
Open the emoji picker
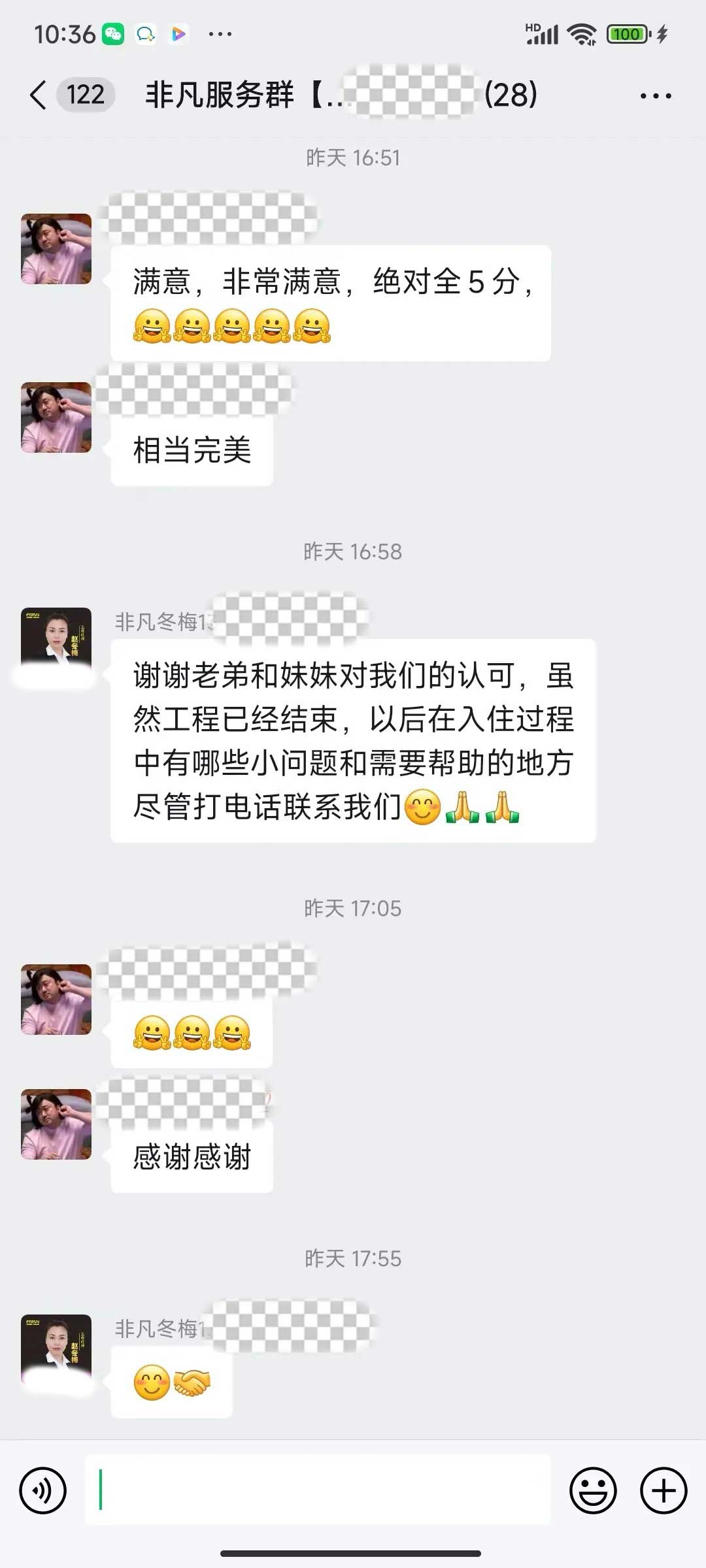[x=593, y=1491]
